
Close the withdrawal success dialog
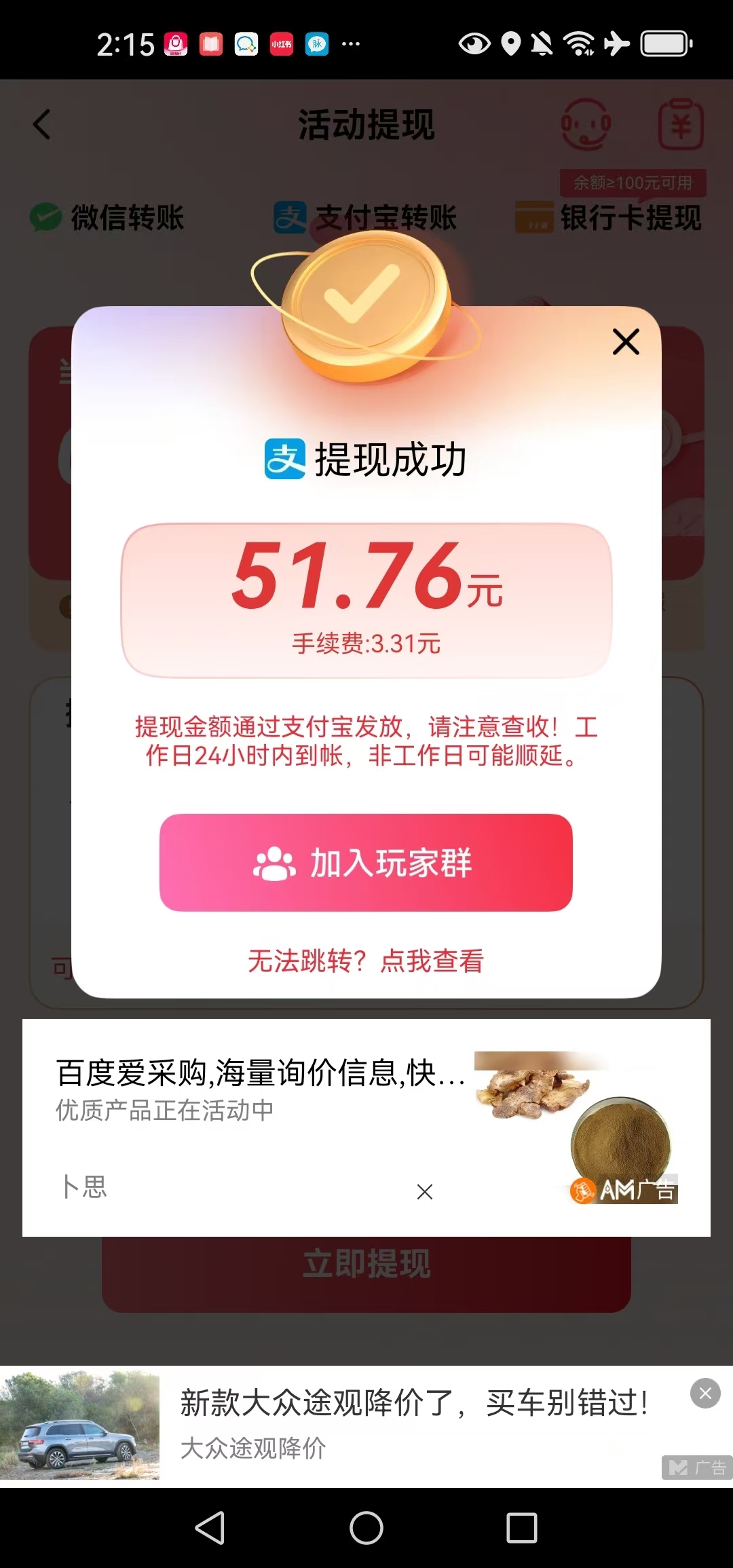point(625,342)
